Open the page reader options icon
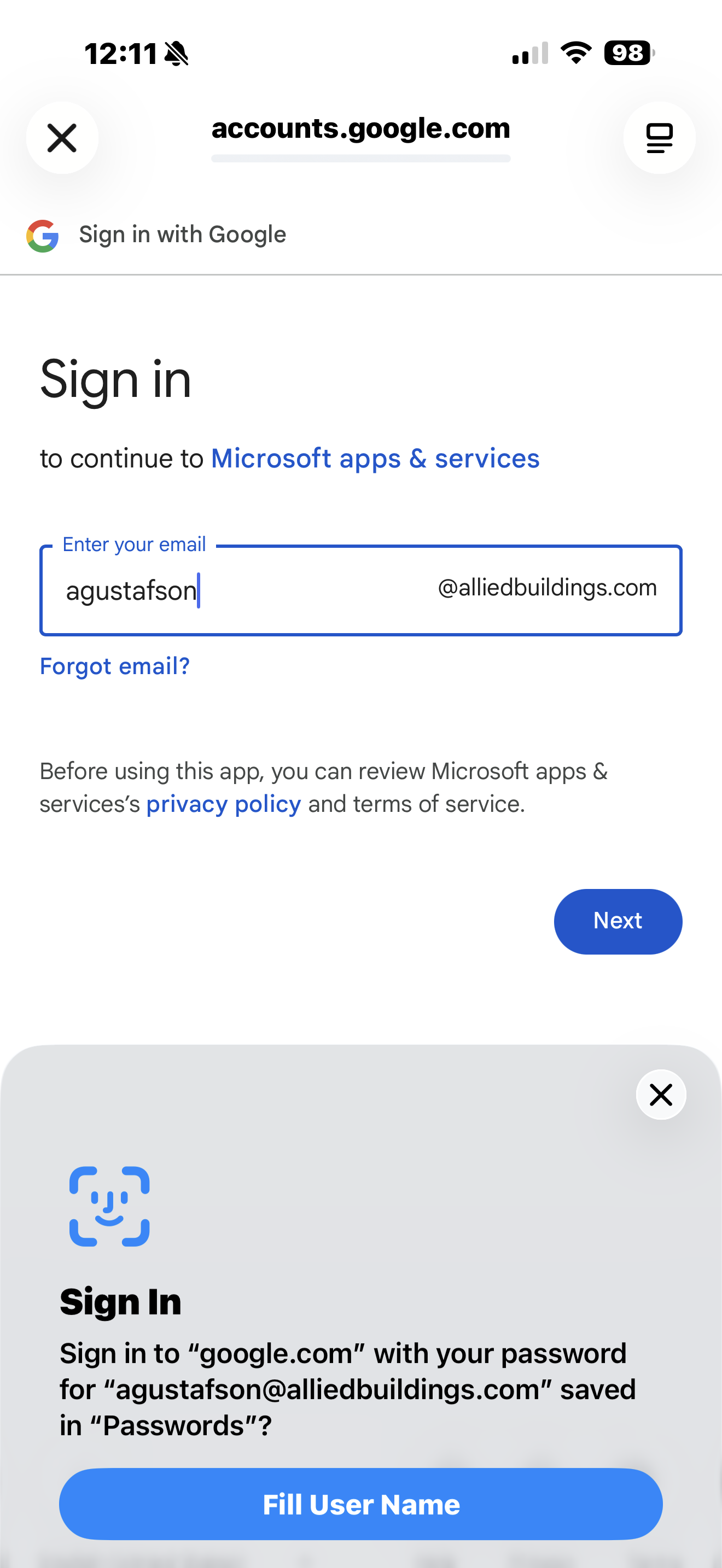Viewport: 722px width, 1568px height. (x=659, y=138)
